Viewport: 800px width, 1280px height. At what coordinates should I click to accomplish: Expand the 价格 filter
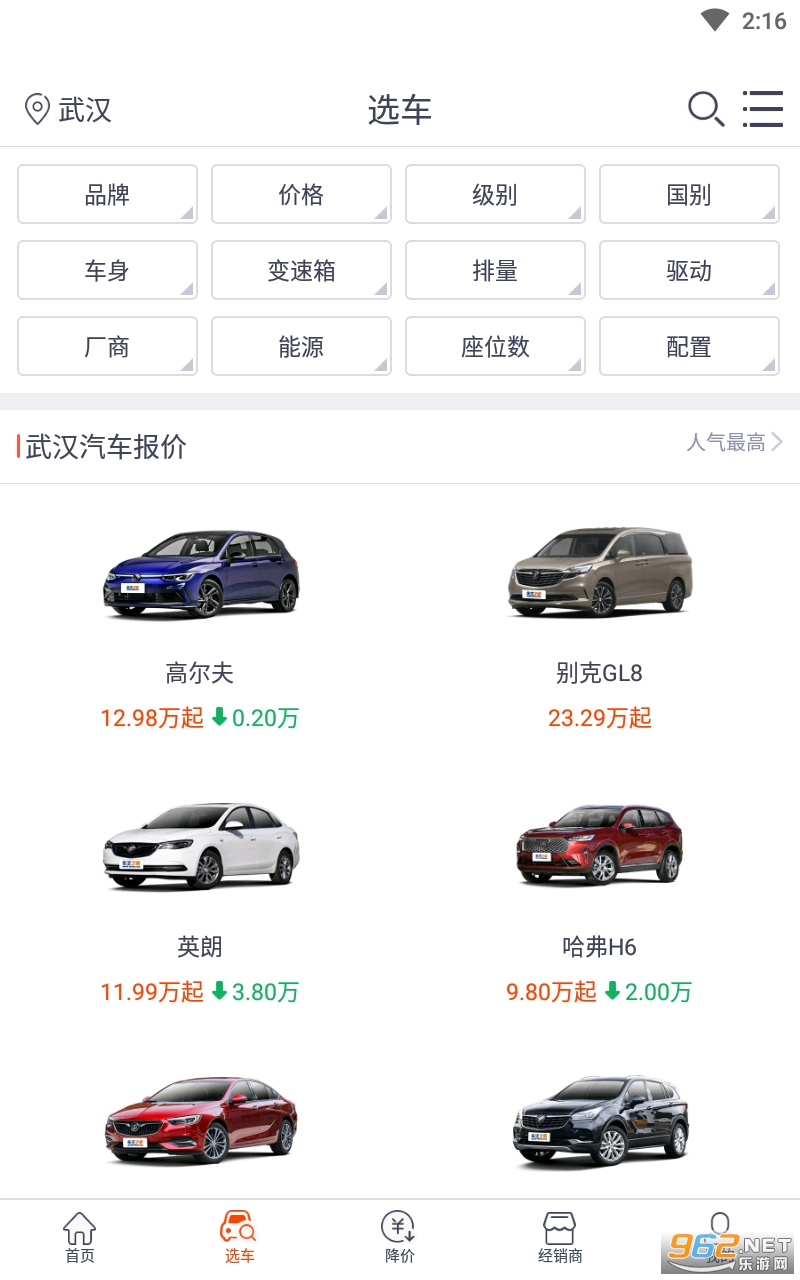click(301, 194)
